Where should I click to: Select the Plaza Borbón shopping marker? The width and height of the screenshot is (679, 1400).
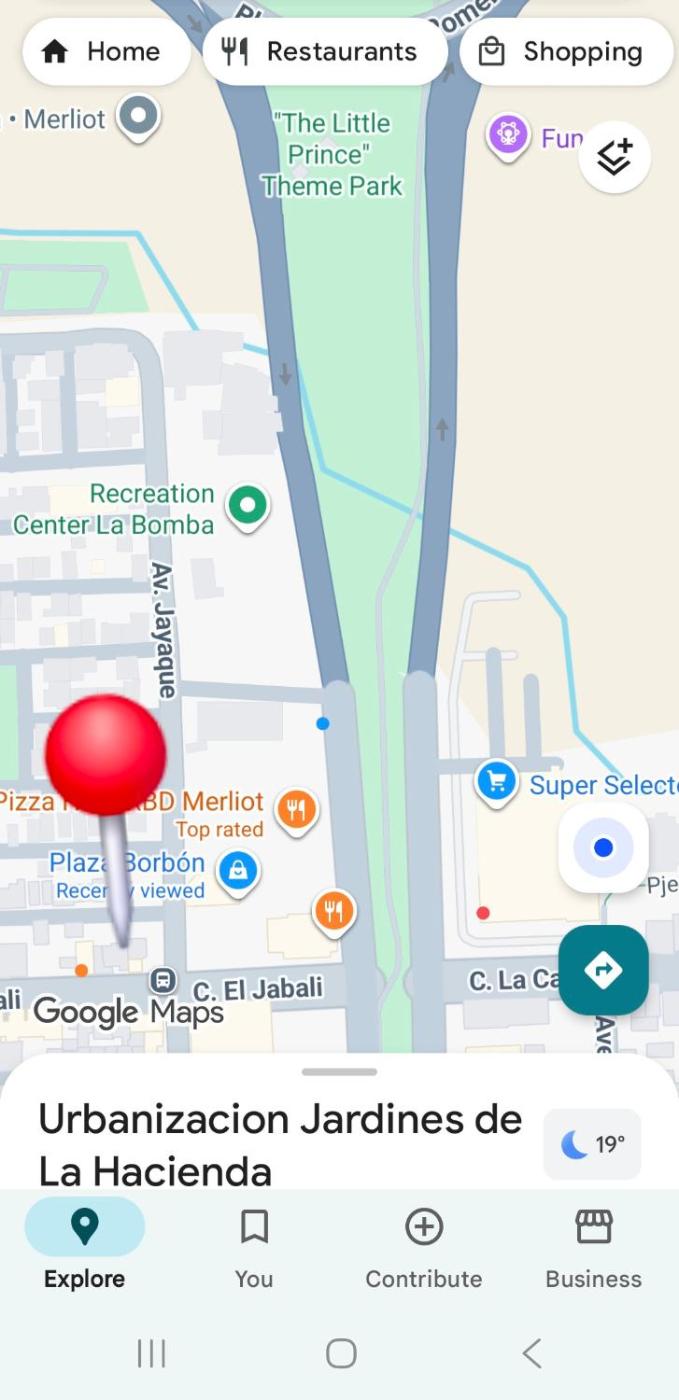tap(238, 870)
